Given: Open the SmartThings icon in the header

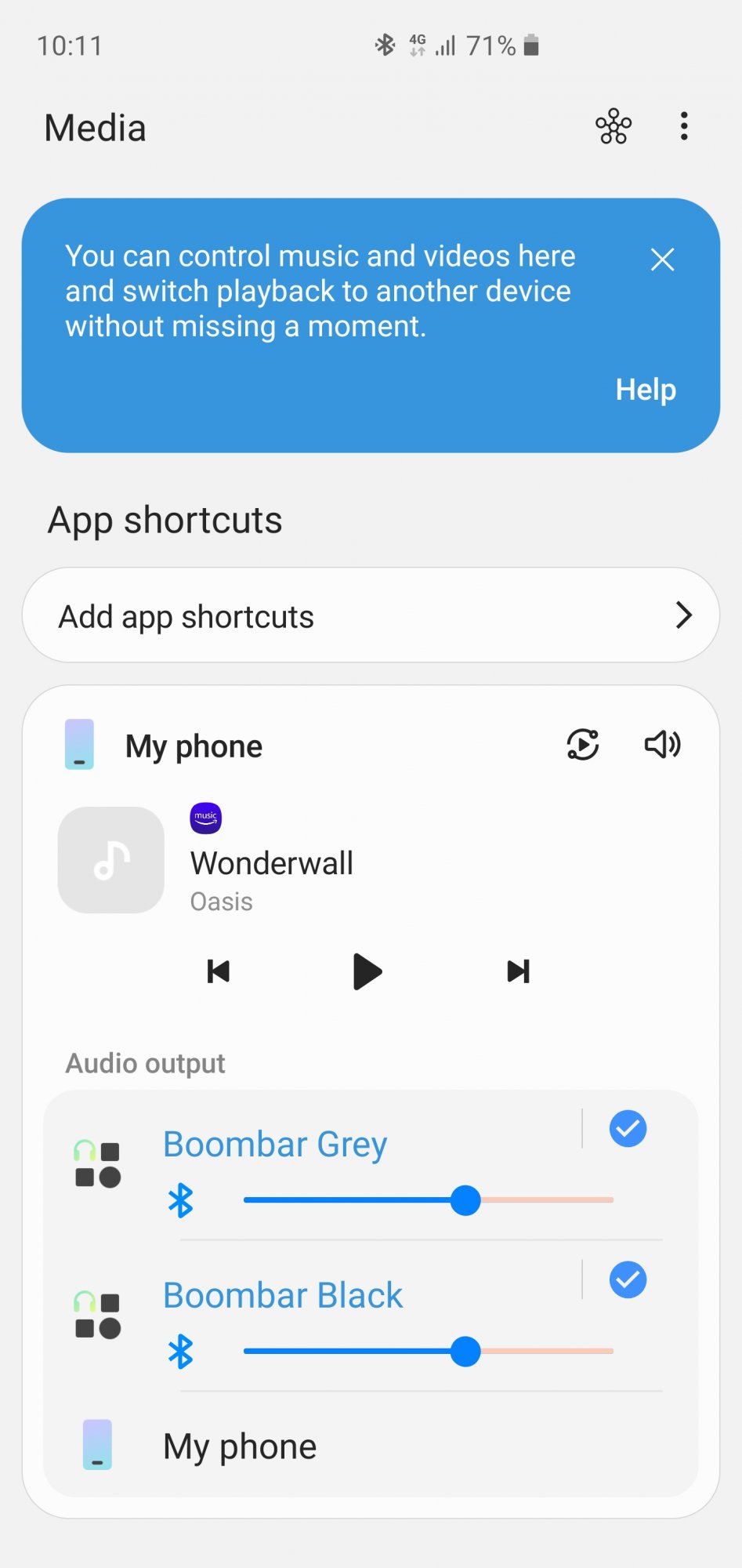Looking at the screenshot, I should click(x=614, y=126).
